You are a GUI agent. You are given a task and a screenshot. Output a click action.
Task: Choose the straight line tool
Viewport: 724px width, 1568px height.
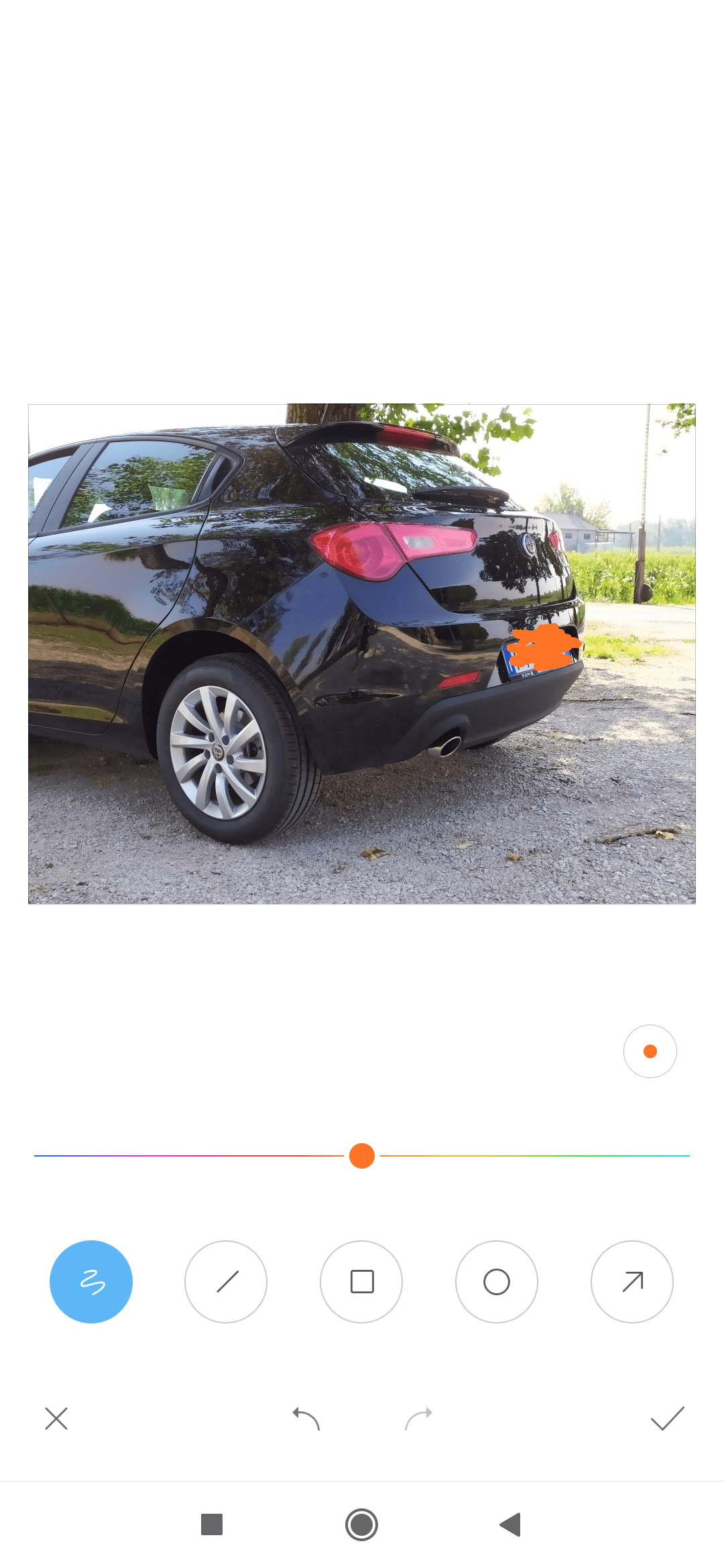[x=226, y=1281]
